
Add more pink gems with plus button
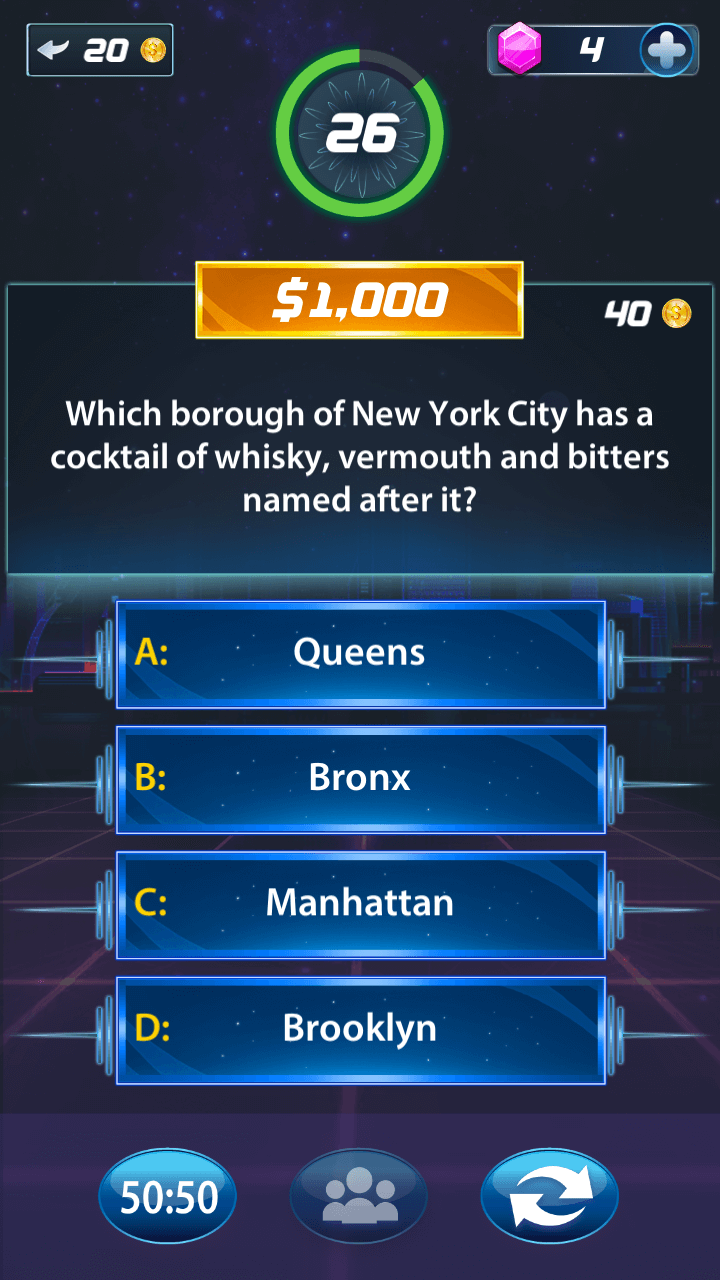pos(667,49)
